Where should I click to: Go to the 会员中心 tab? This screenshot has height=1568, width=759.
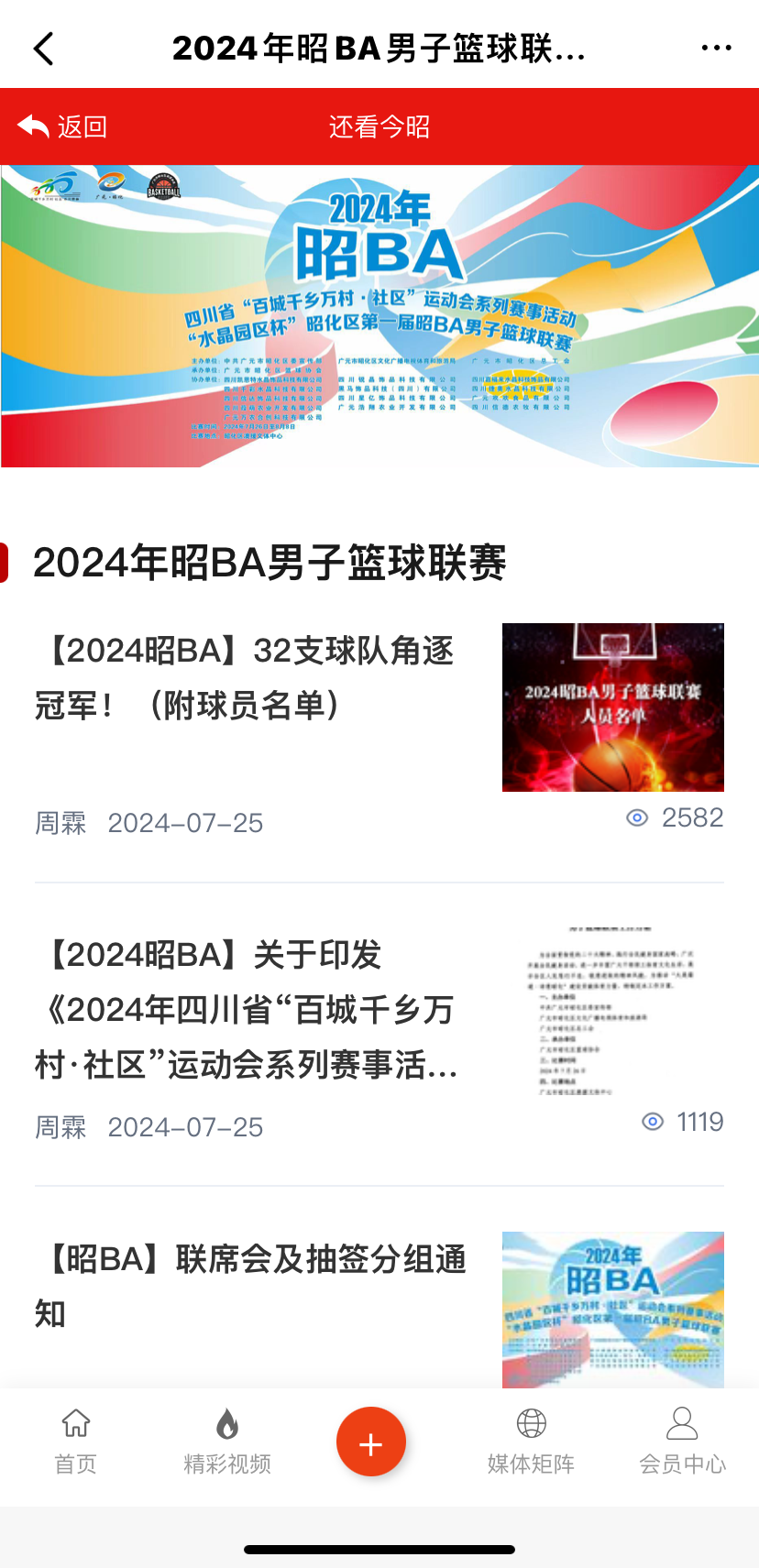coord(682,1442)
